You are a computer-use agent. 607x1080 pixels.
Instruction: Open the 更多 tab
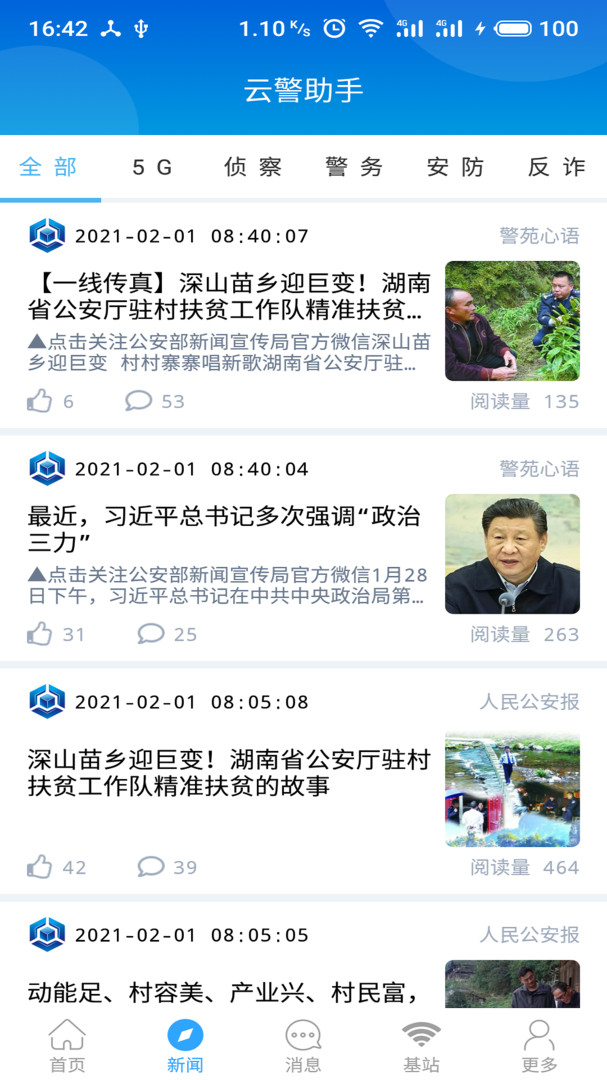point(539,1046)
